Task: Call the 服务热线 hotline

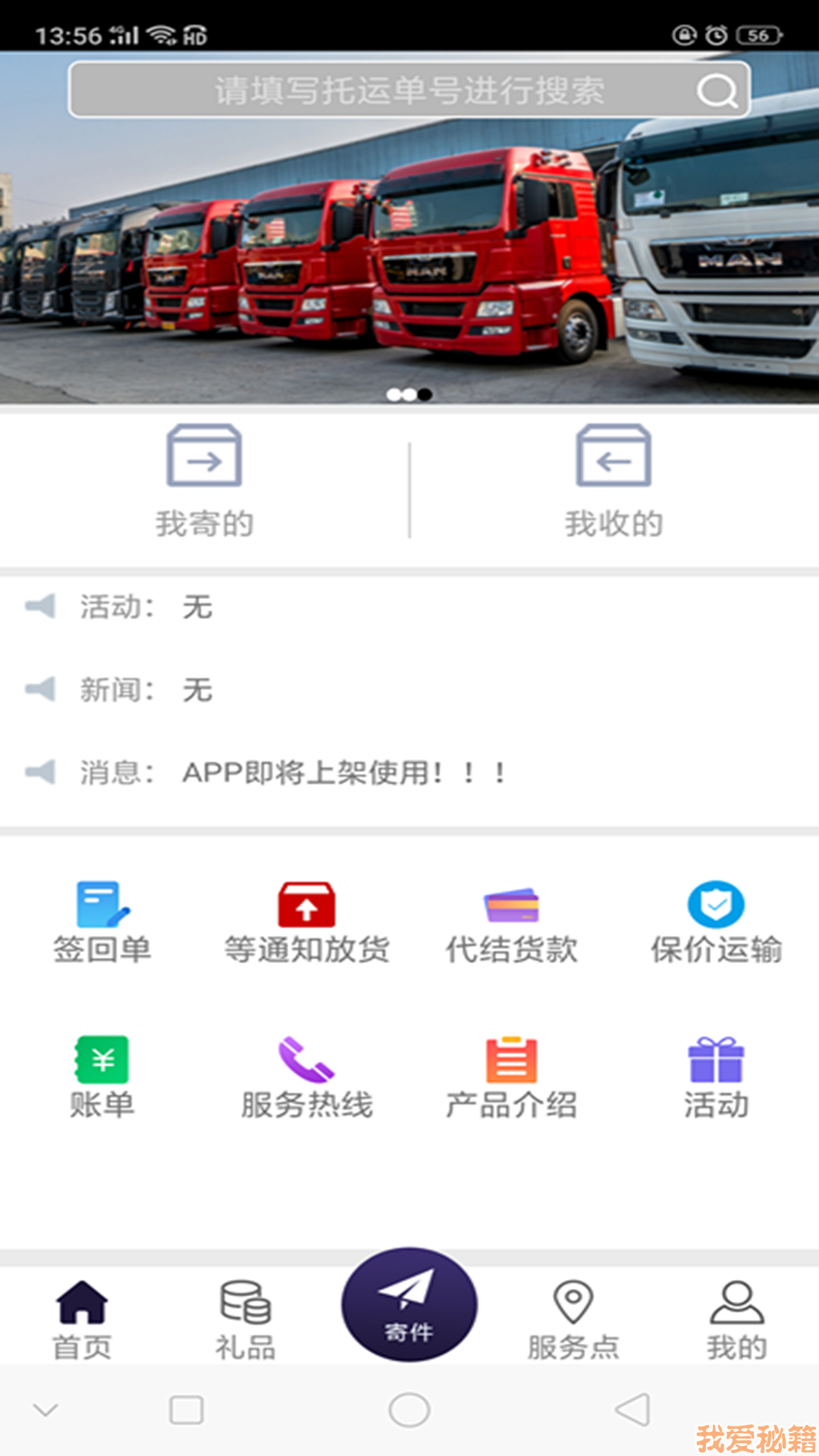Action: click(x=306, y=1077)
